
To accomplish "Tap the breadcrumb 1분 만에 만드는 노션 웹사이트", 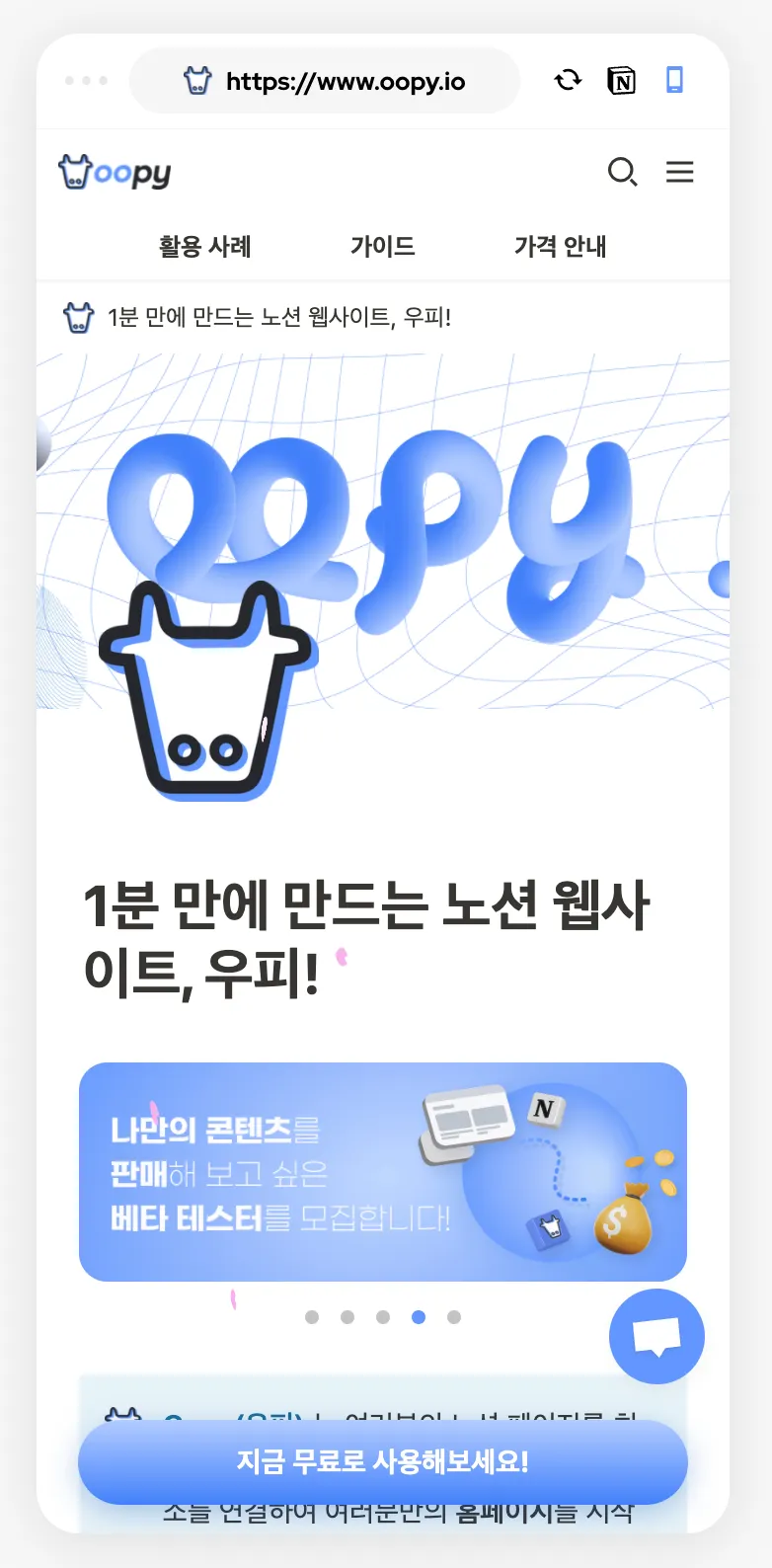I will click(x=278, y=317).
